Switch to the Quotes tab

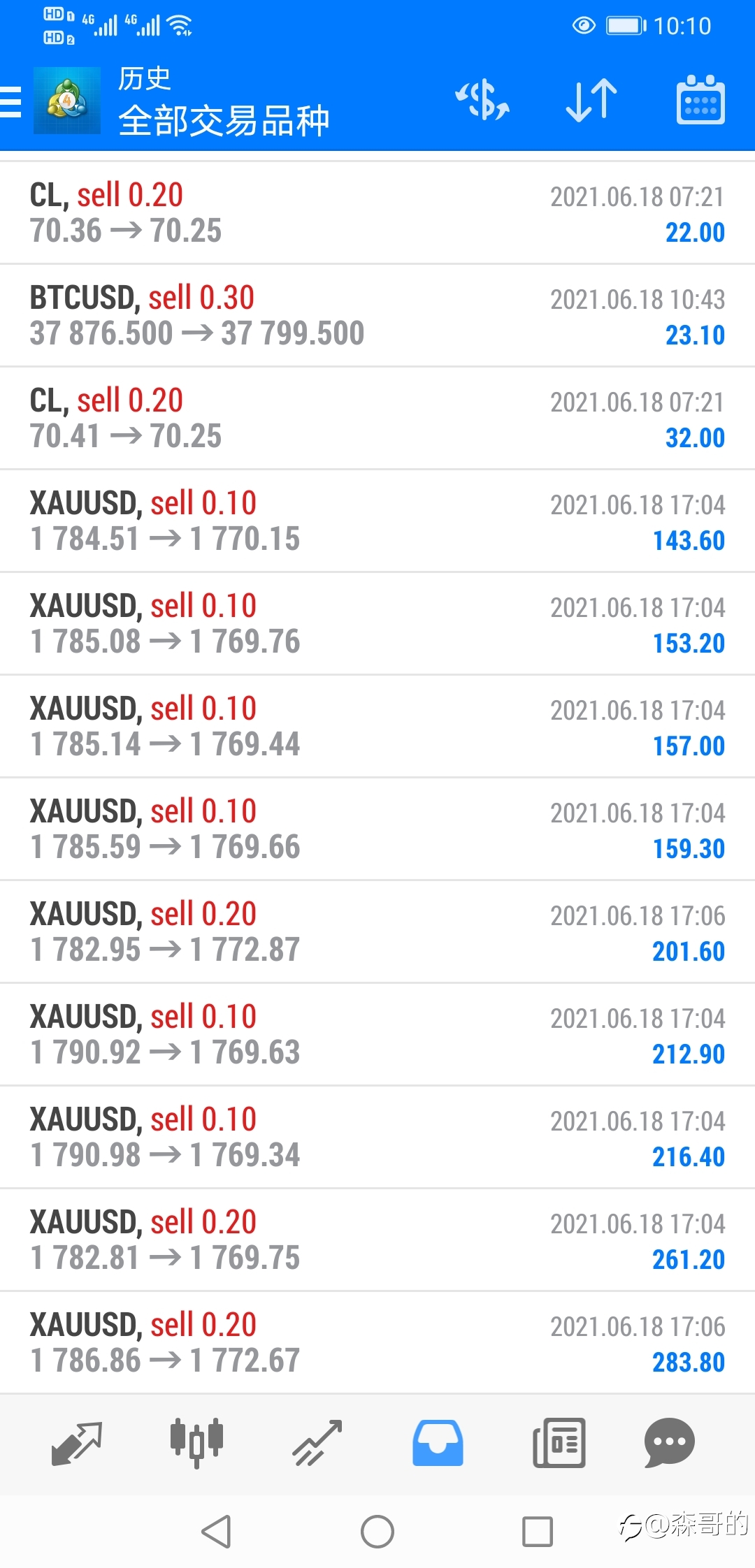coord(77,1443)
